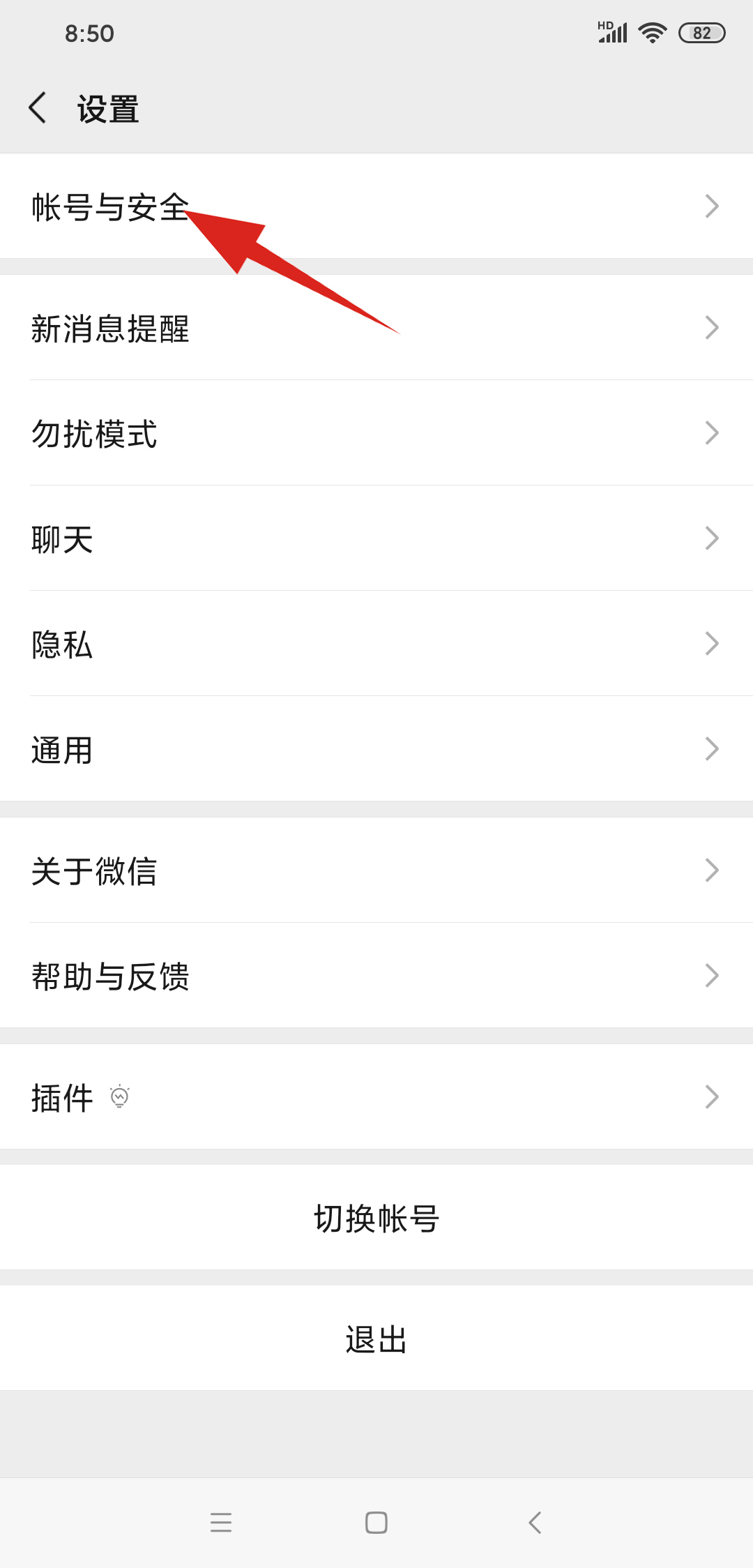Viewport: 753px width, 1568px height.
Task: Expand the chevron beside 通用
Action: [711, 748]
